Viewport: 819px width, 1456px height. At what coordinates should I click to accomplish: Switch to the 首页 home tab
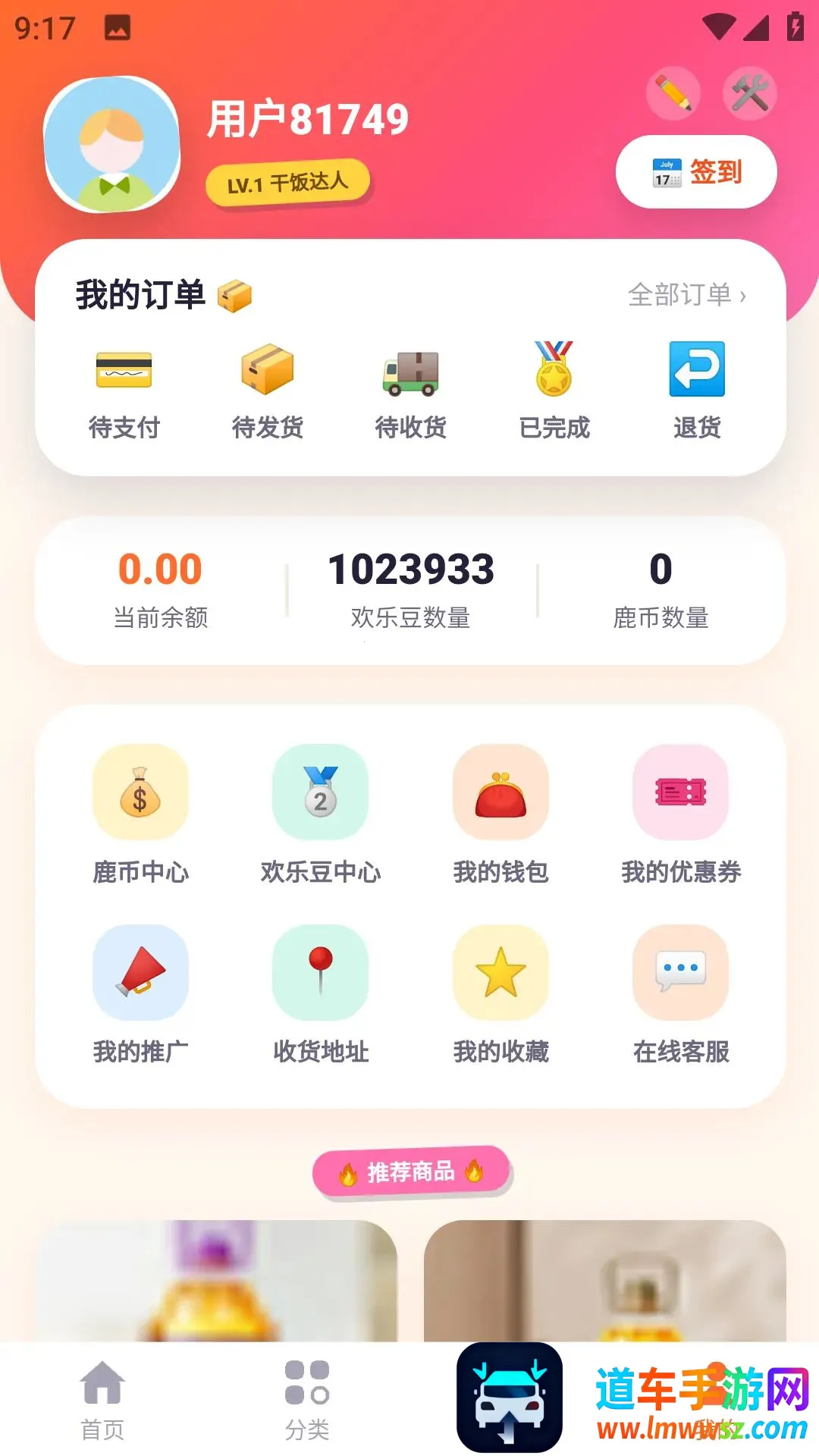tap(102, 1400)
